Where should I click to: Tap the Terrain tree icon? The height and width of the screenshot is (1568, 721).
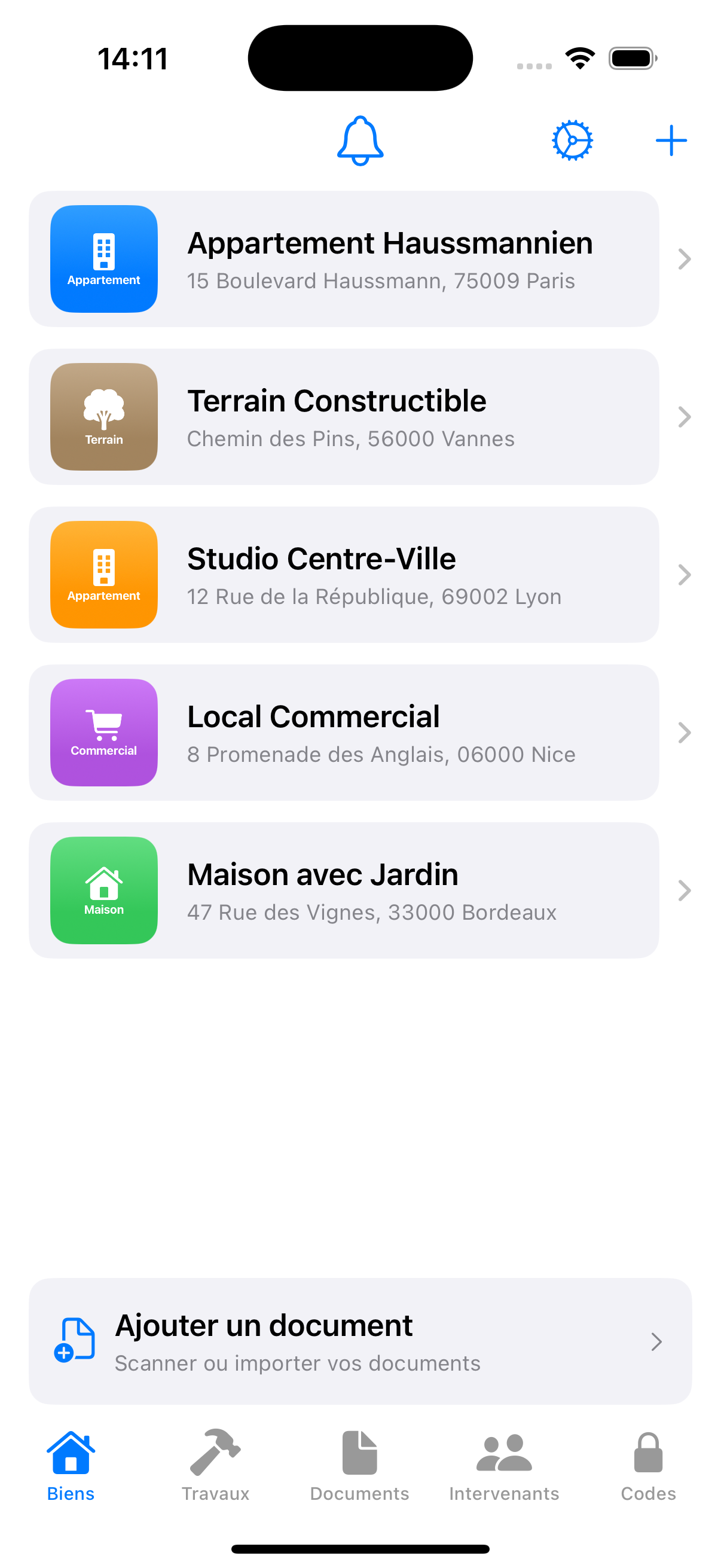pyautogui.click(x=103, y=417)
